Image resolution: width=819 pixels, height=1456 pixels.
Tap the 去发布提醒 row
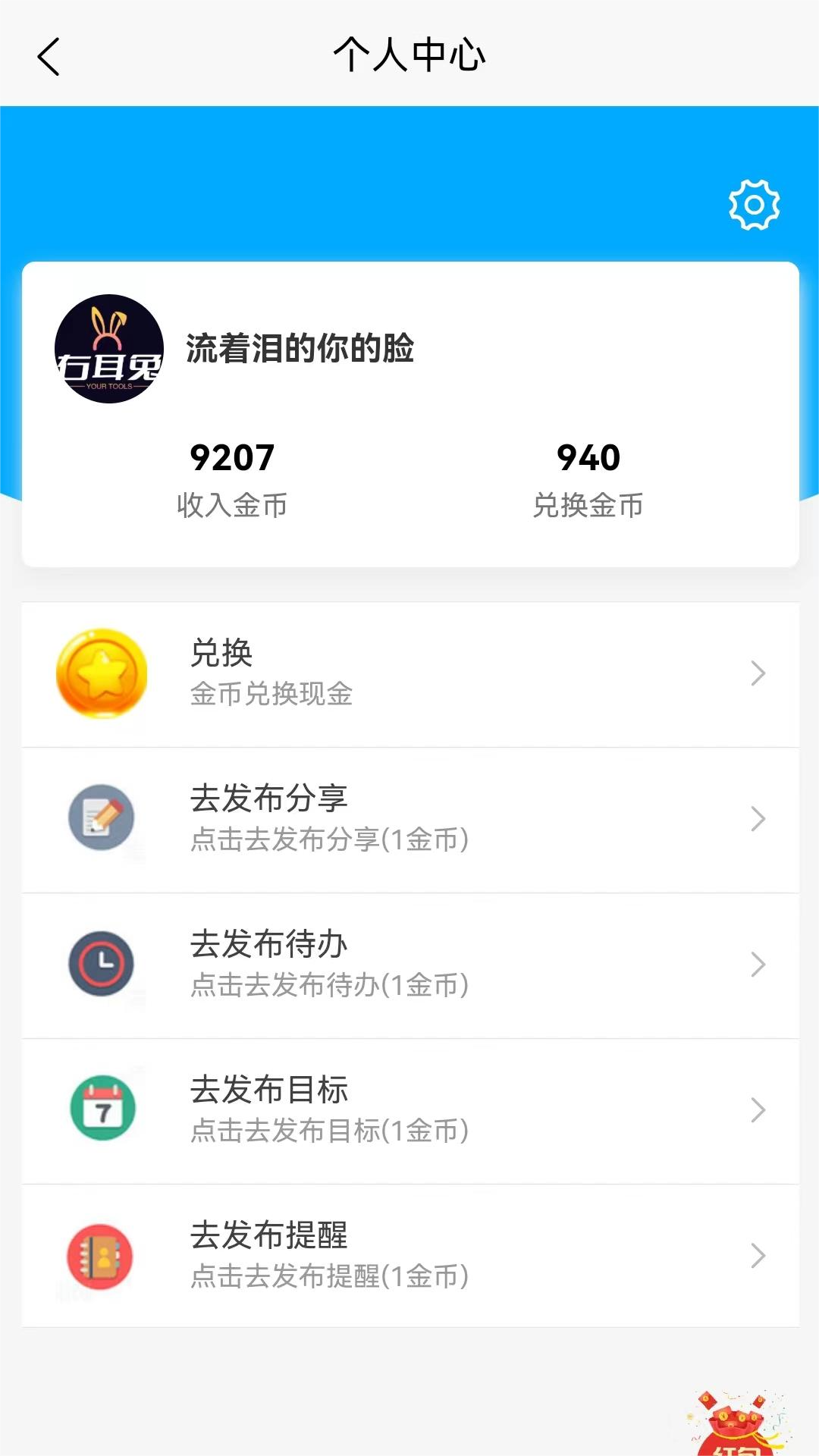coord(409,1256)
